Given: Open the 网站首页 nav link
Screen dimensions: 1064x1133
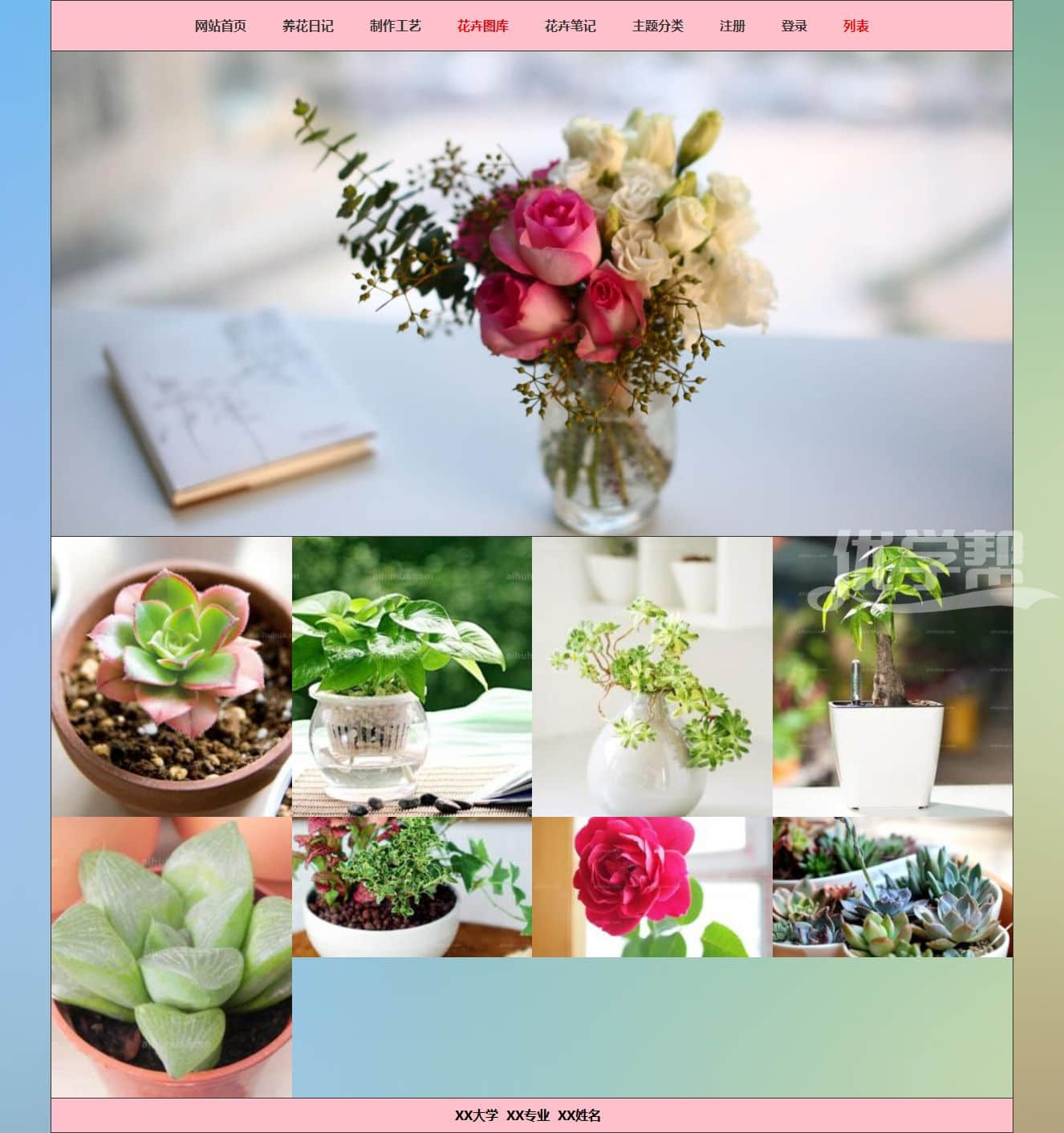Looking at the screenshot, I should point(220,26).
